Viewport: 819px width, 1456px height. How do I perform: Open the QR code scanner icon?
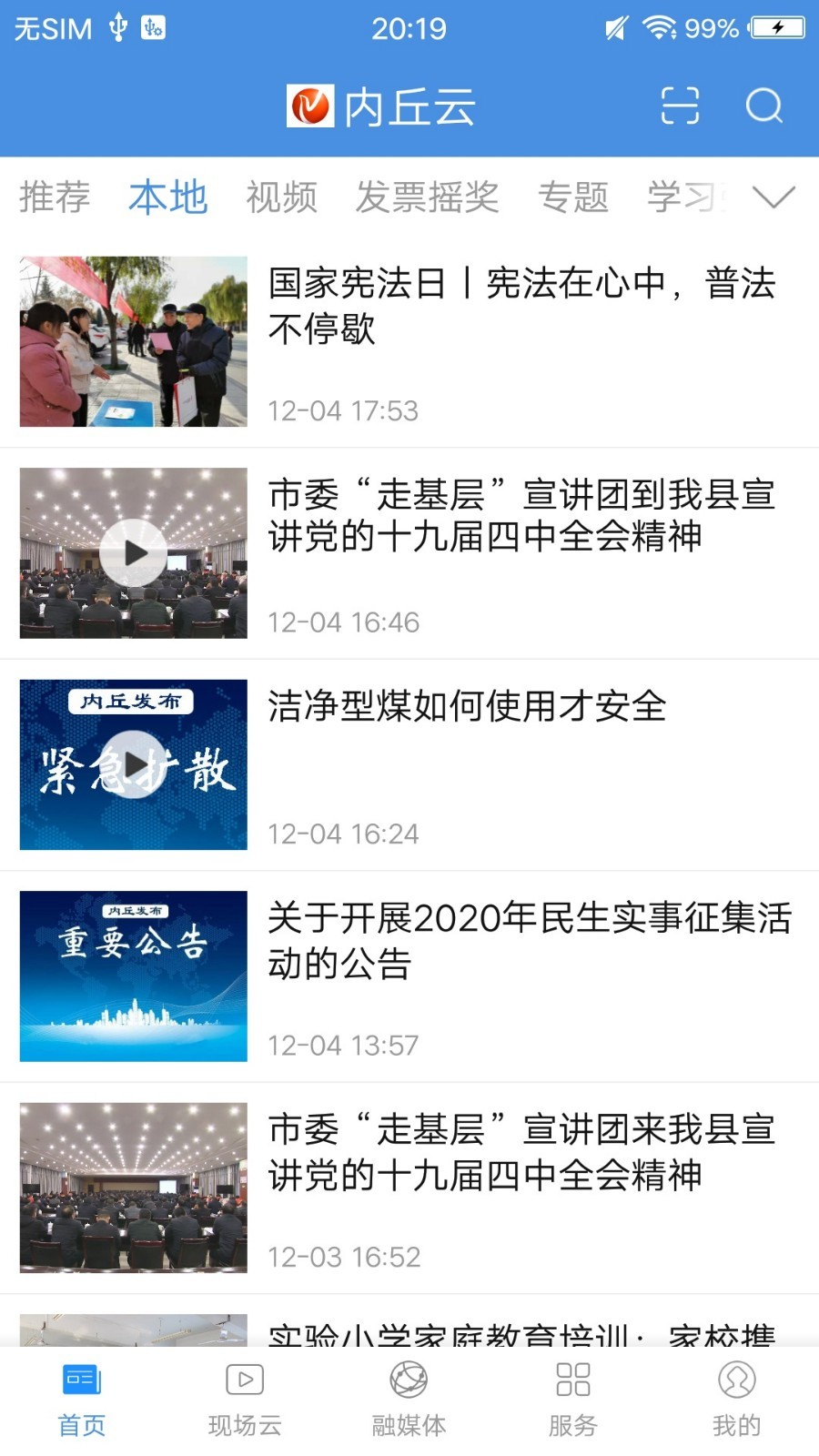tap(679, 106)
